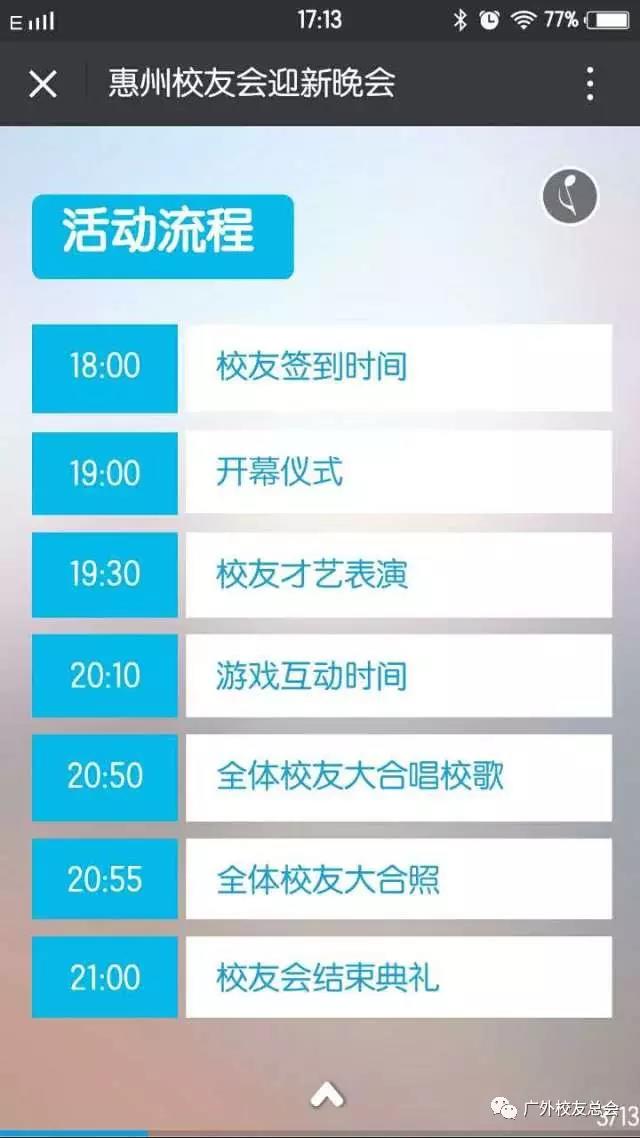Open the three-dot overflow menu

[590, 84]
